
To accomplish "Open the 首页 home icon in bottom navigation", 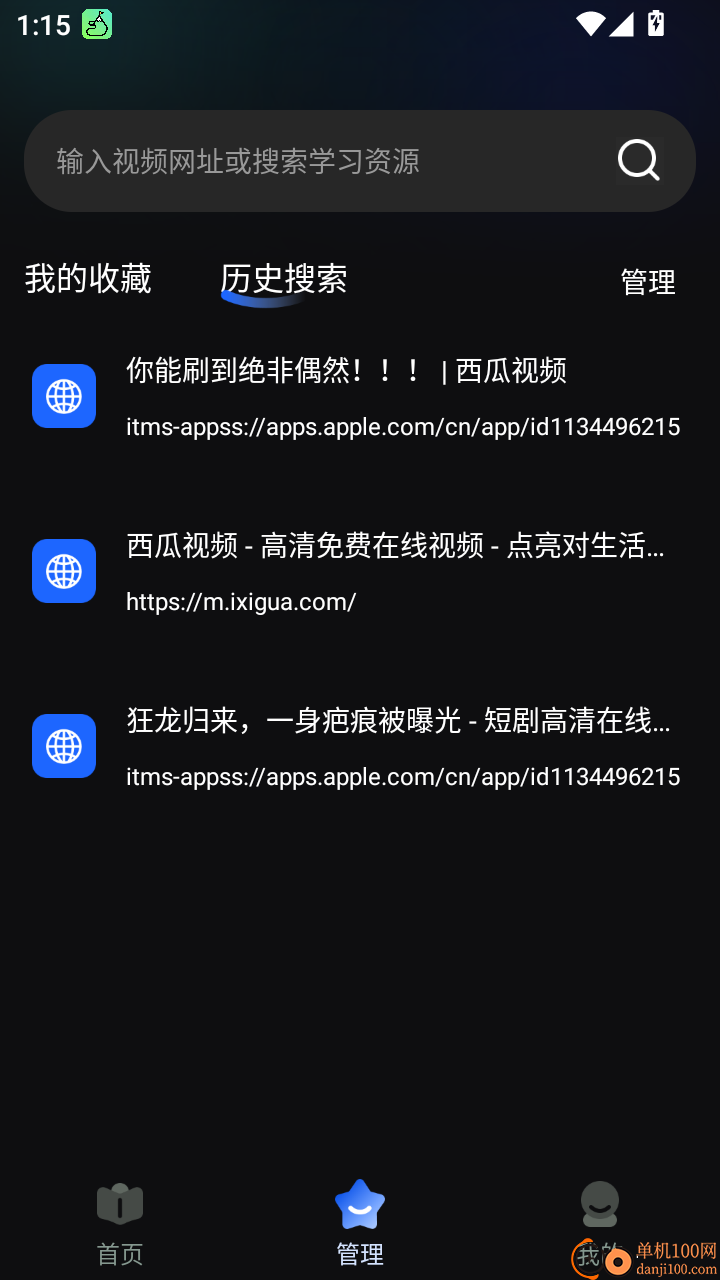I will (119, 1204).
